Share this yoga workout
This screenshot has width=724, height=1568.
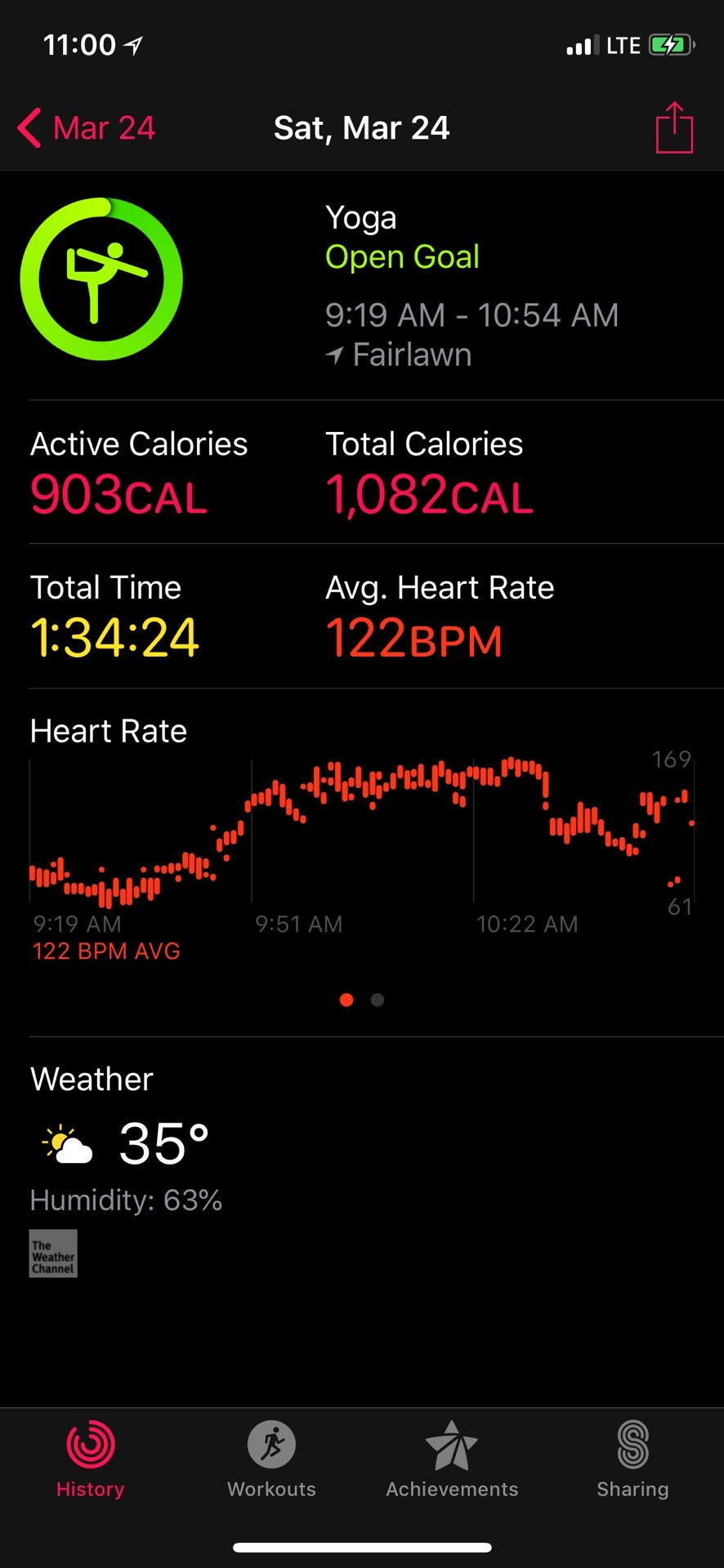tap(674, 127)
